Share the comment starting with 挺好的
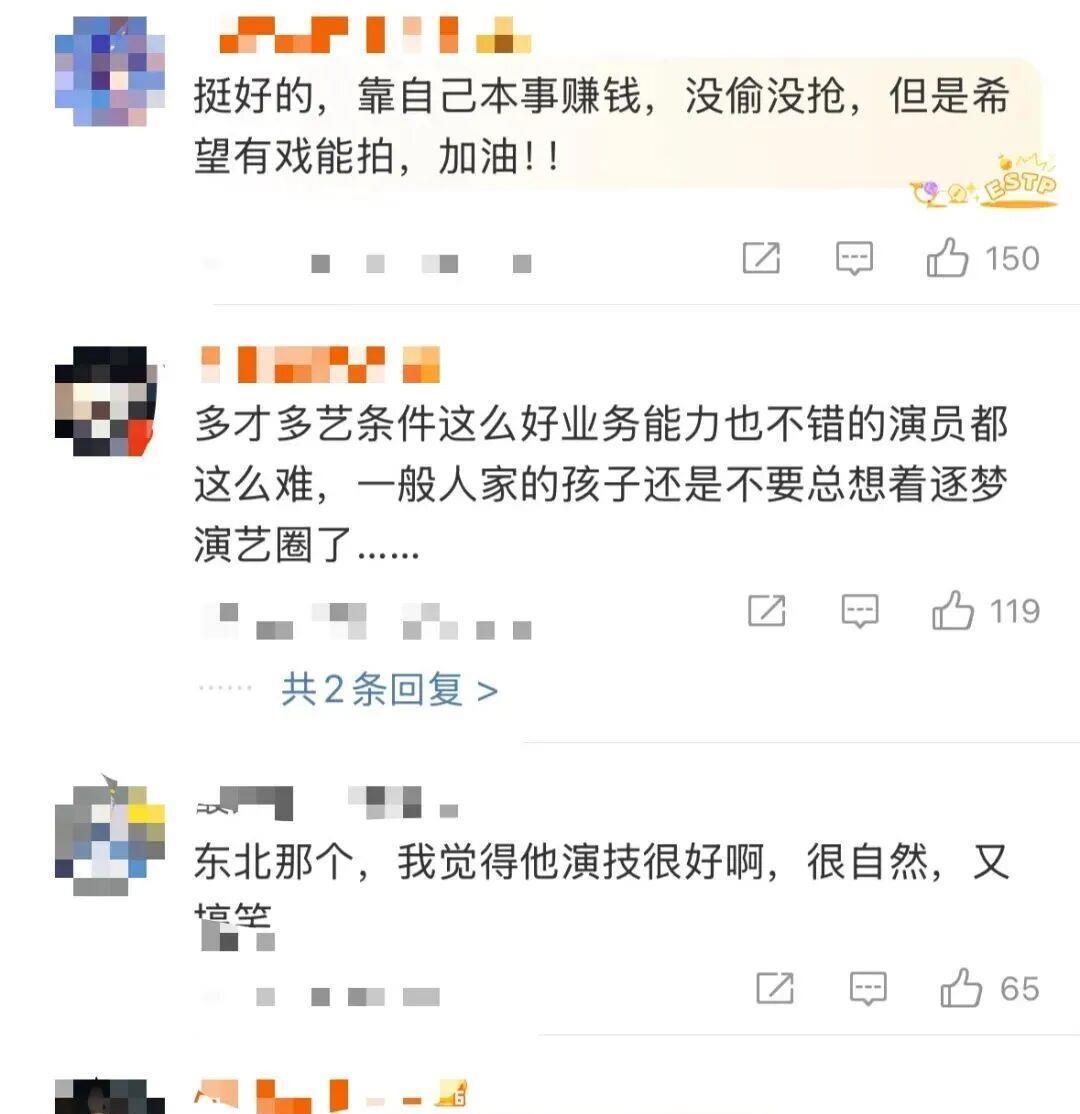 (x=761, y=259)
